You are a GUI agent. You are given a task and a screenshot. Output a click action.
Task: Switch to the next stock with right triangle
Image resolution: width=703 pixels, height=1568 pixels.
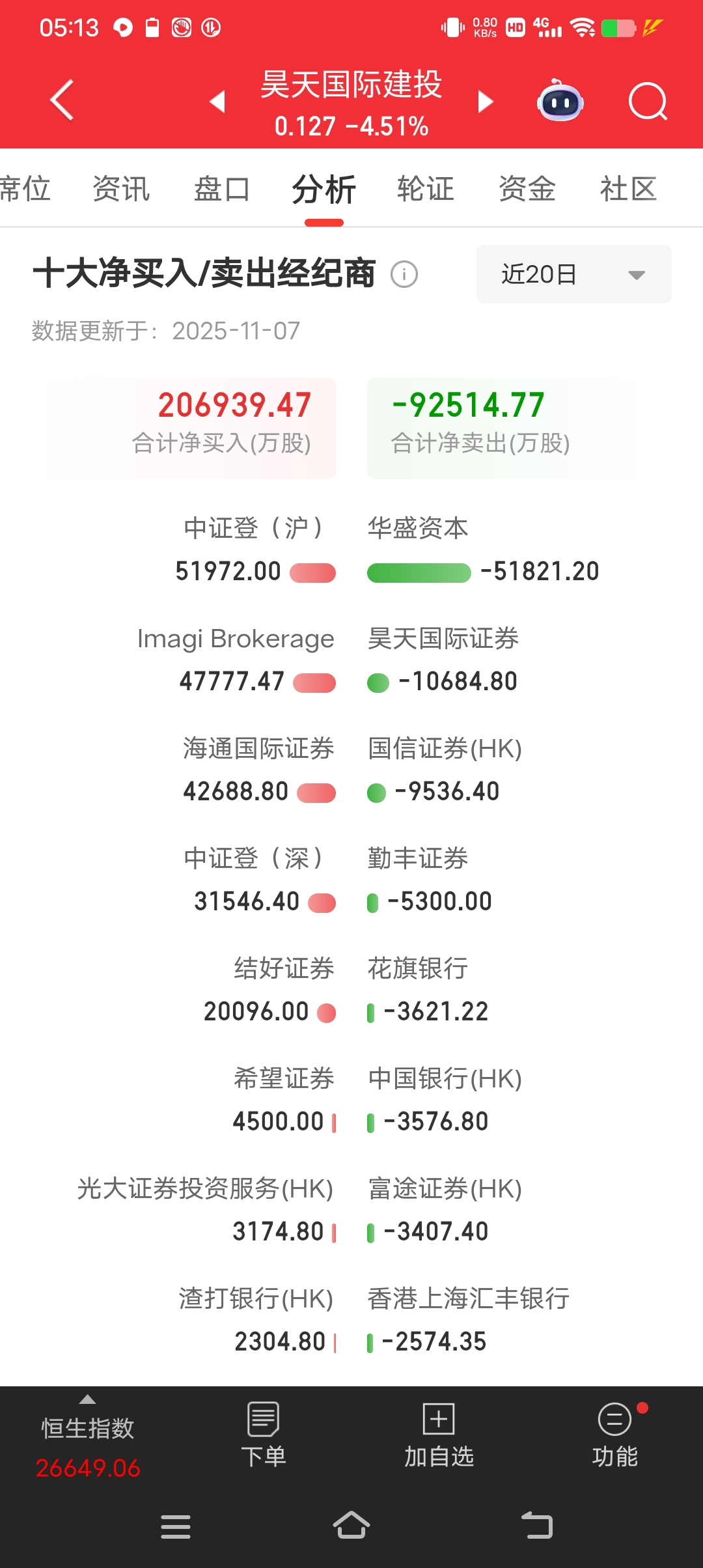(485, 101)
